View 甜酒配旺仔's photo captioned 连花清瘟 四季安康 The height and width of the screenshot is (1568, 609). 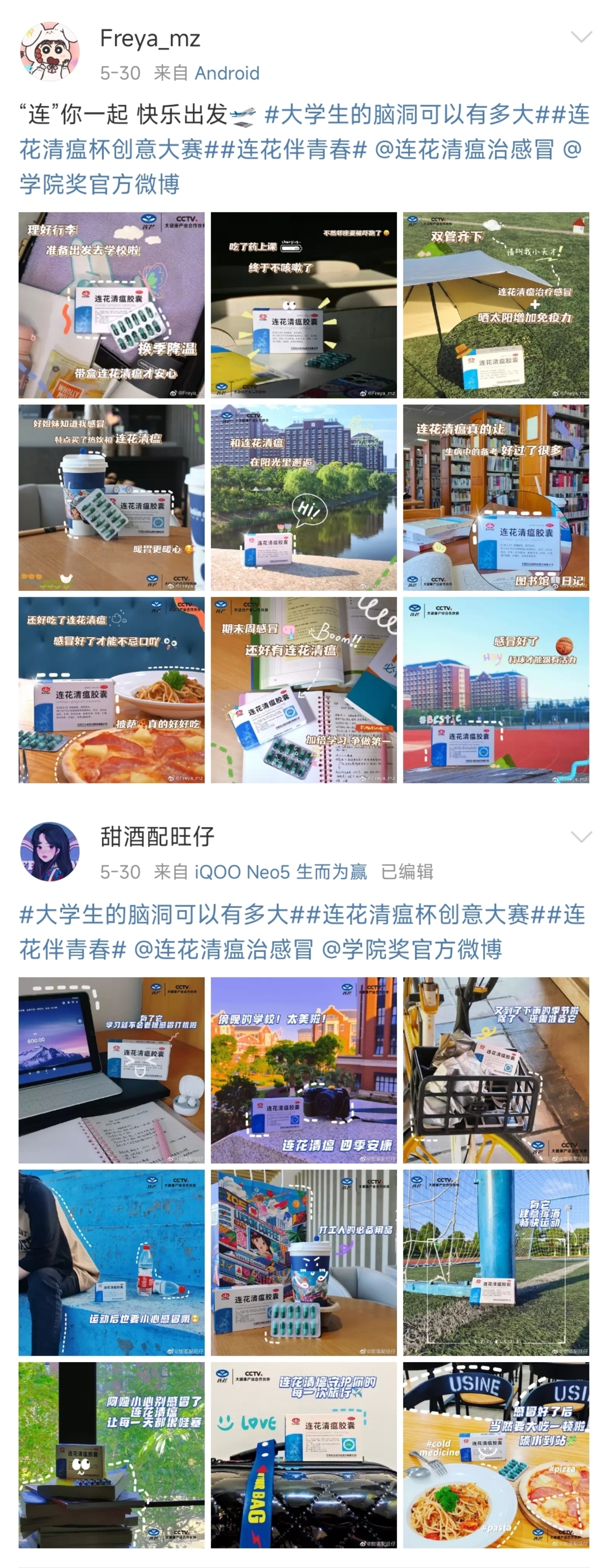coord(304,1070)
